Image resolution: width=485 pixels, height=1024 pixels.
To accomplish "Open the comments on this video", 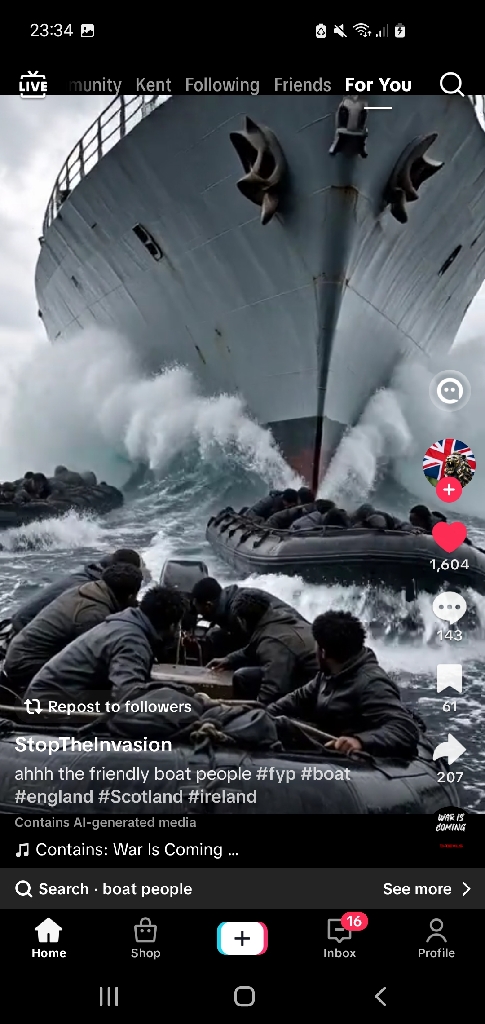I will tap(450, 608).
